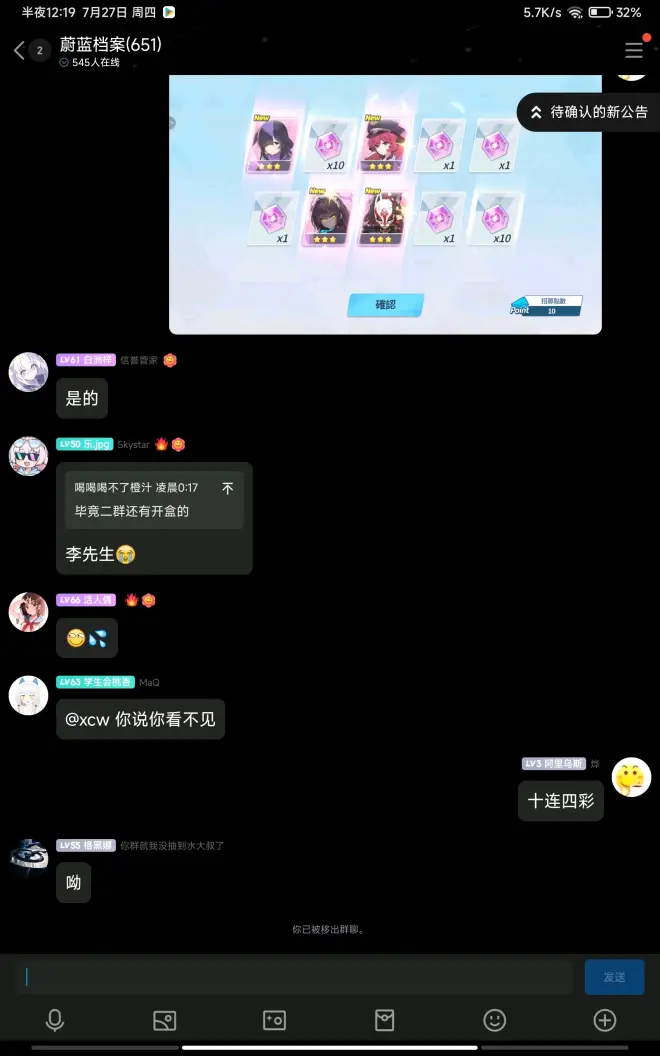Open avatar of user MaQ
660x1056 pixels.
(28, 695)
